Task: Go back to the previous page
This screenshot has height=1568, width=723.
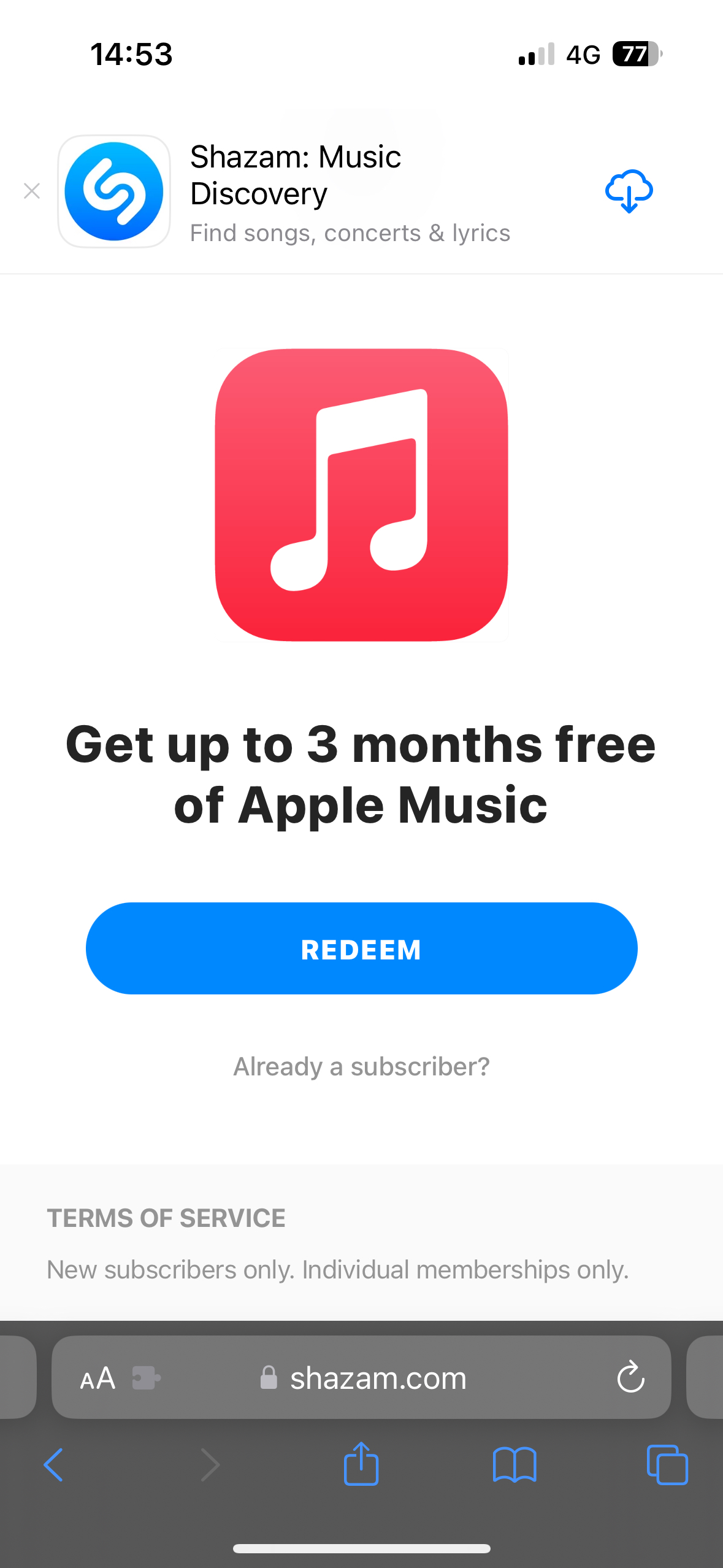Action: point(53,1465)
